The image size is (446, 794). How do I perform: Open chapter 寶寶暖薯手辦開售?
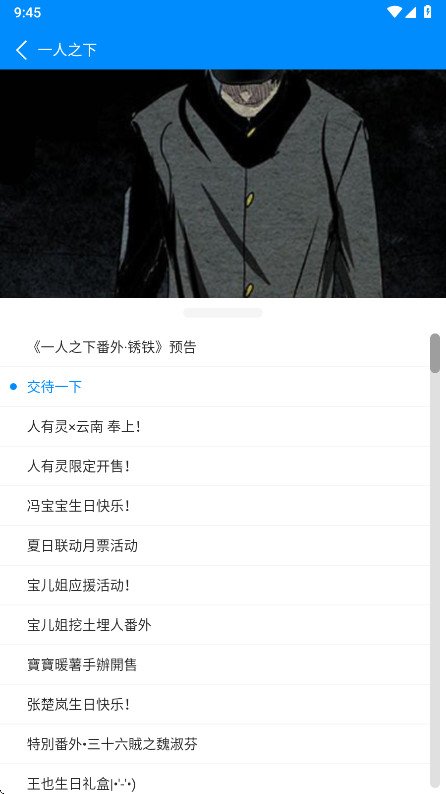pyautogui.click(x=215, y=664)
